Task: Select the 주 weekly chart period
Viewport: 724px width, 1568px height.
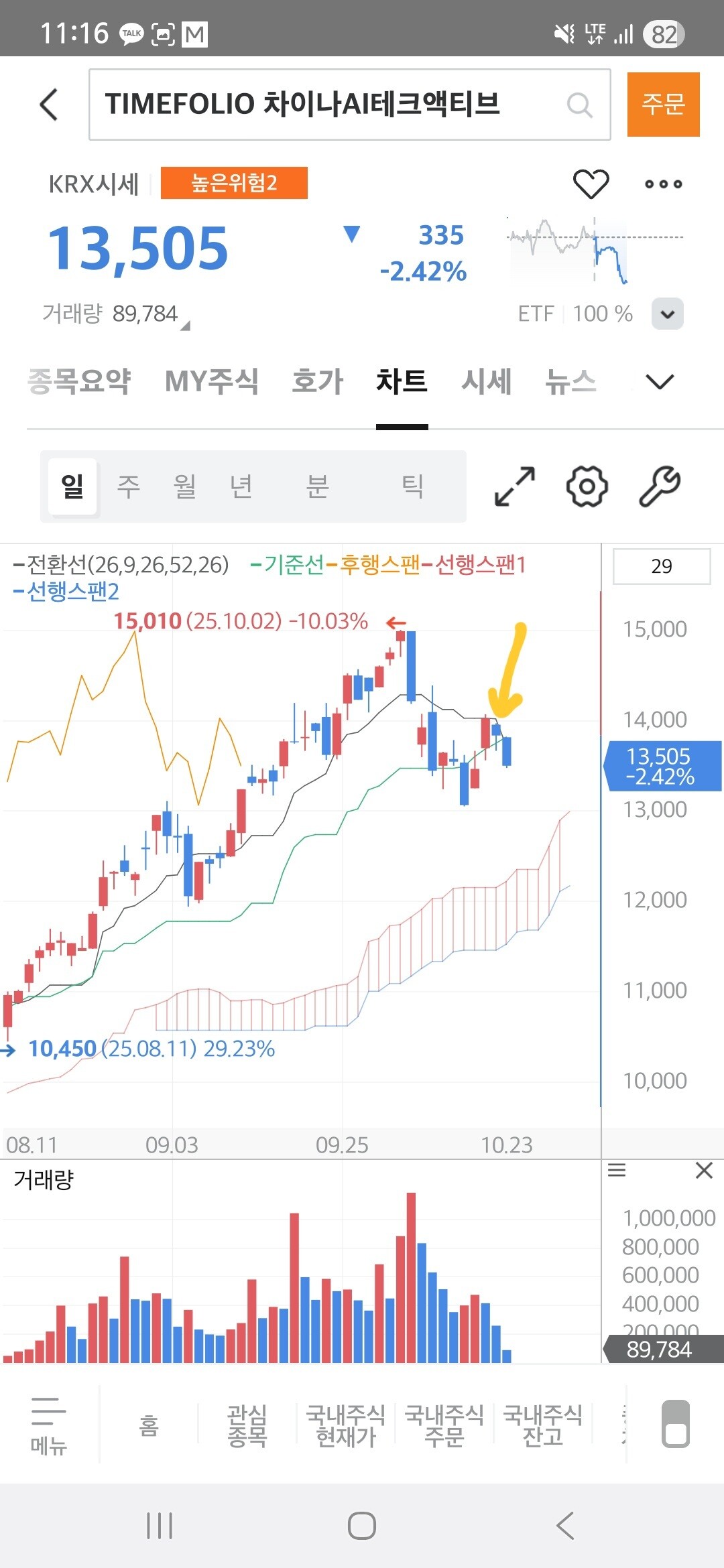Action: (129, 486)
